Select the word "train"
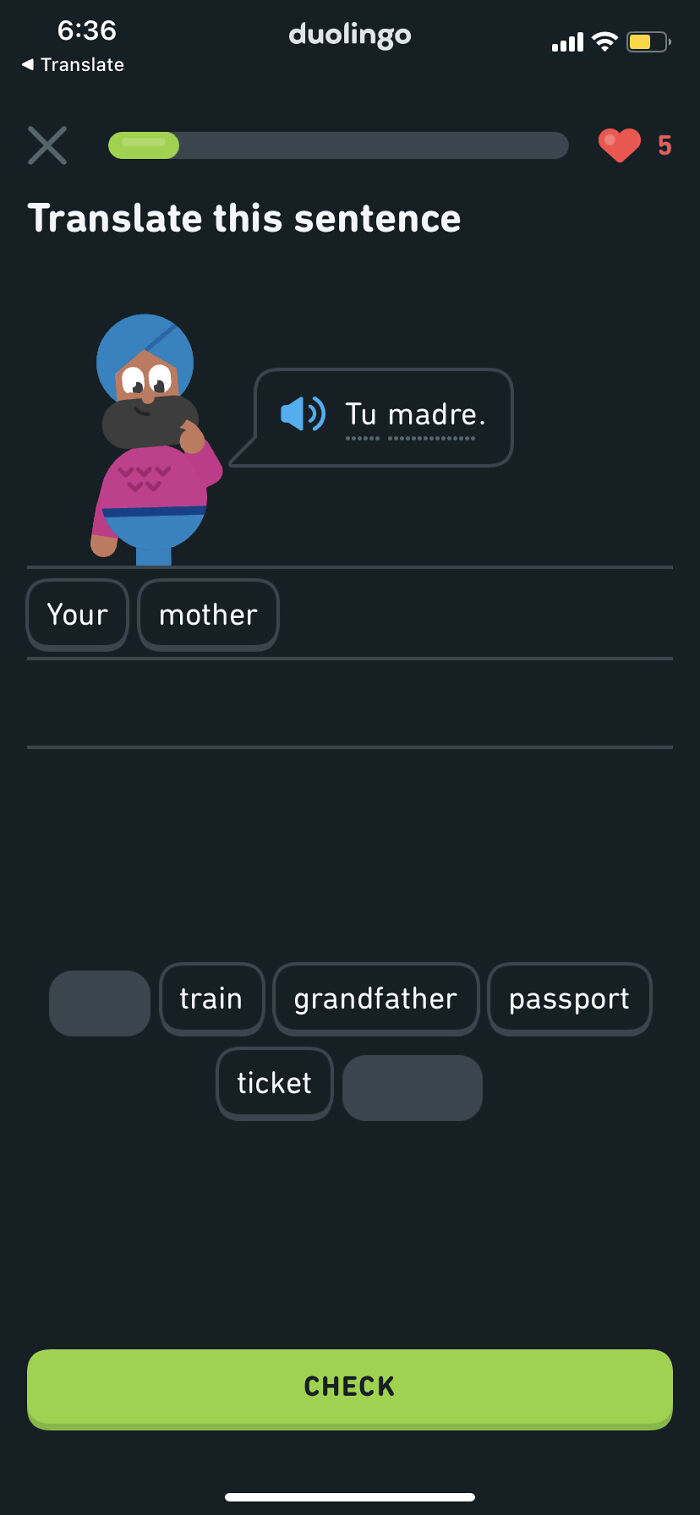Viewport: 700px width, 1515px height. coord(211,999)
